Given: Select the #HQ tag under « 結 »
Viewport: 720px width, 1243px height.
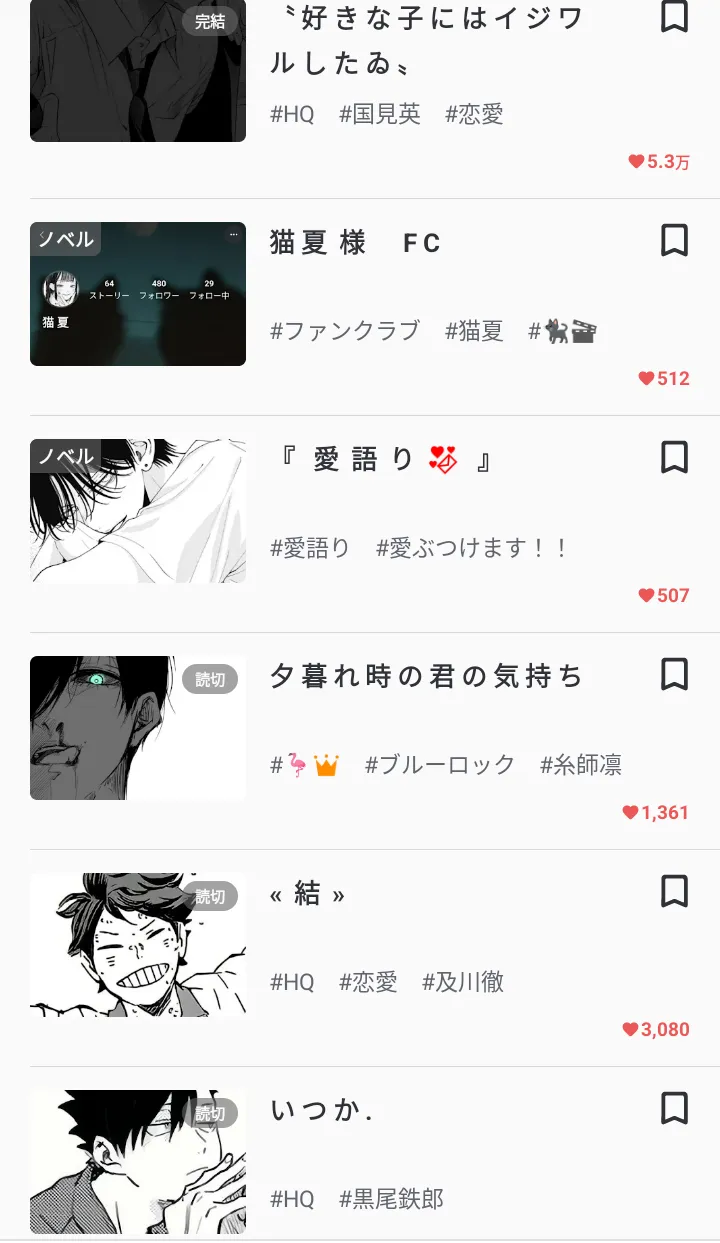Looking at the screenshot, I should coord(292,982).
